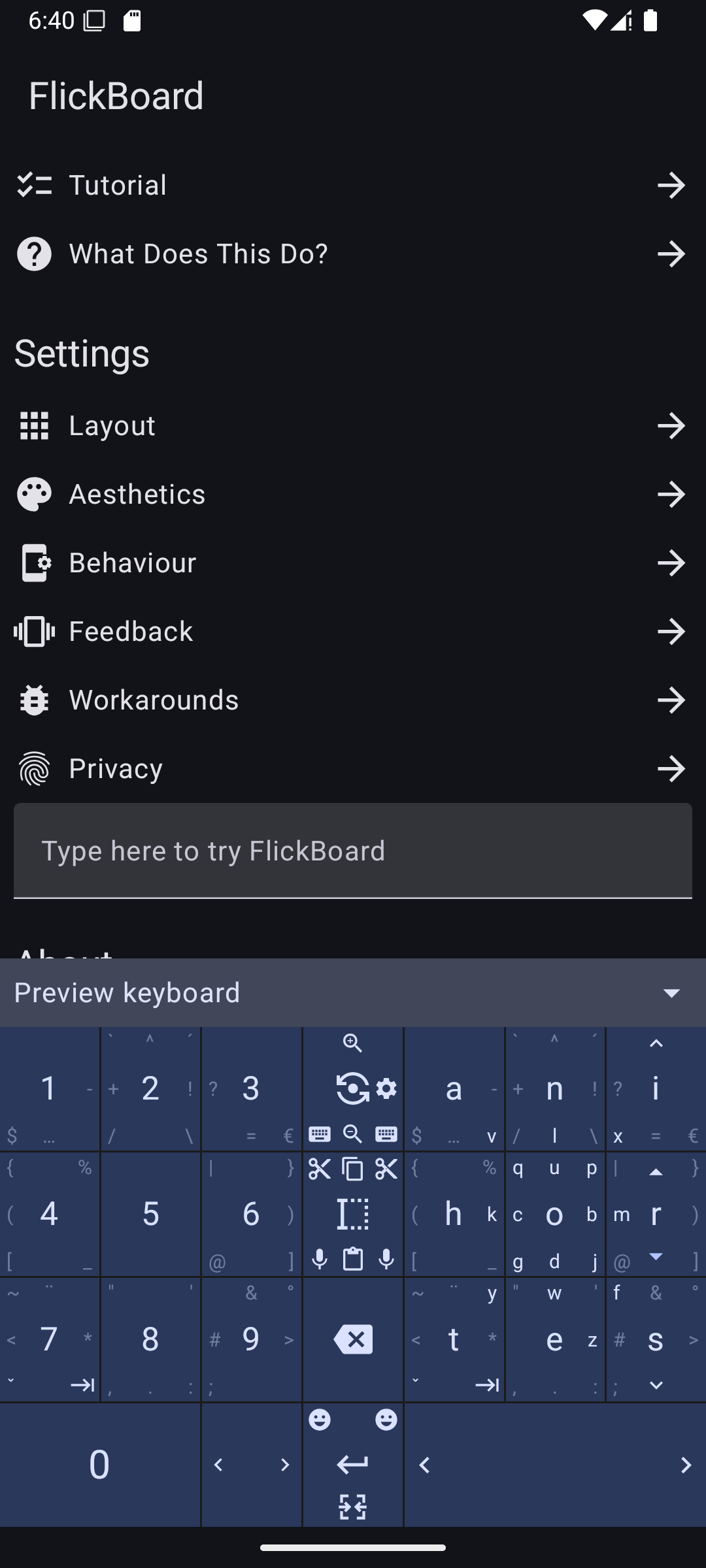
Task: Open the Tutorial page
Action: [x=353, y=186]
